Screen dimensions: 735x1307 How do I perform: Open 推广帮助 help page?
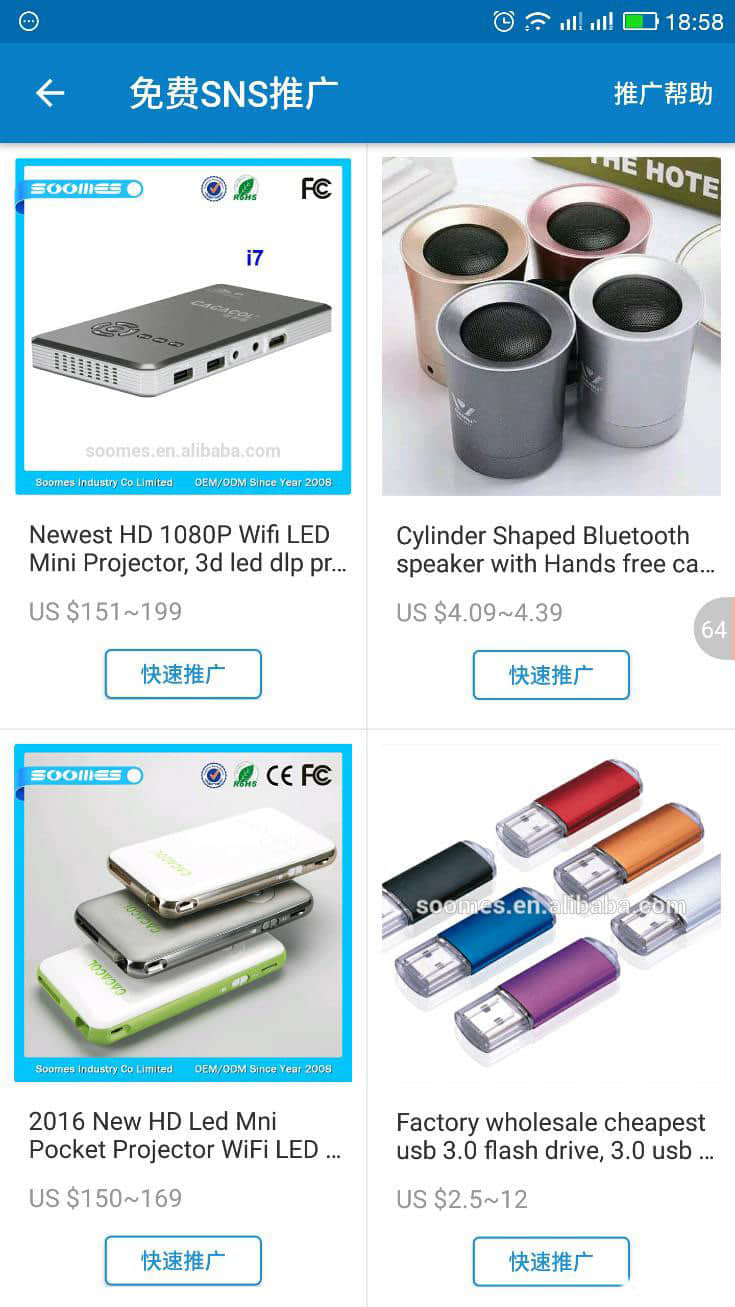tap(662, 93)
